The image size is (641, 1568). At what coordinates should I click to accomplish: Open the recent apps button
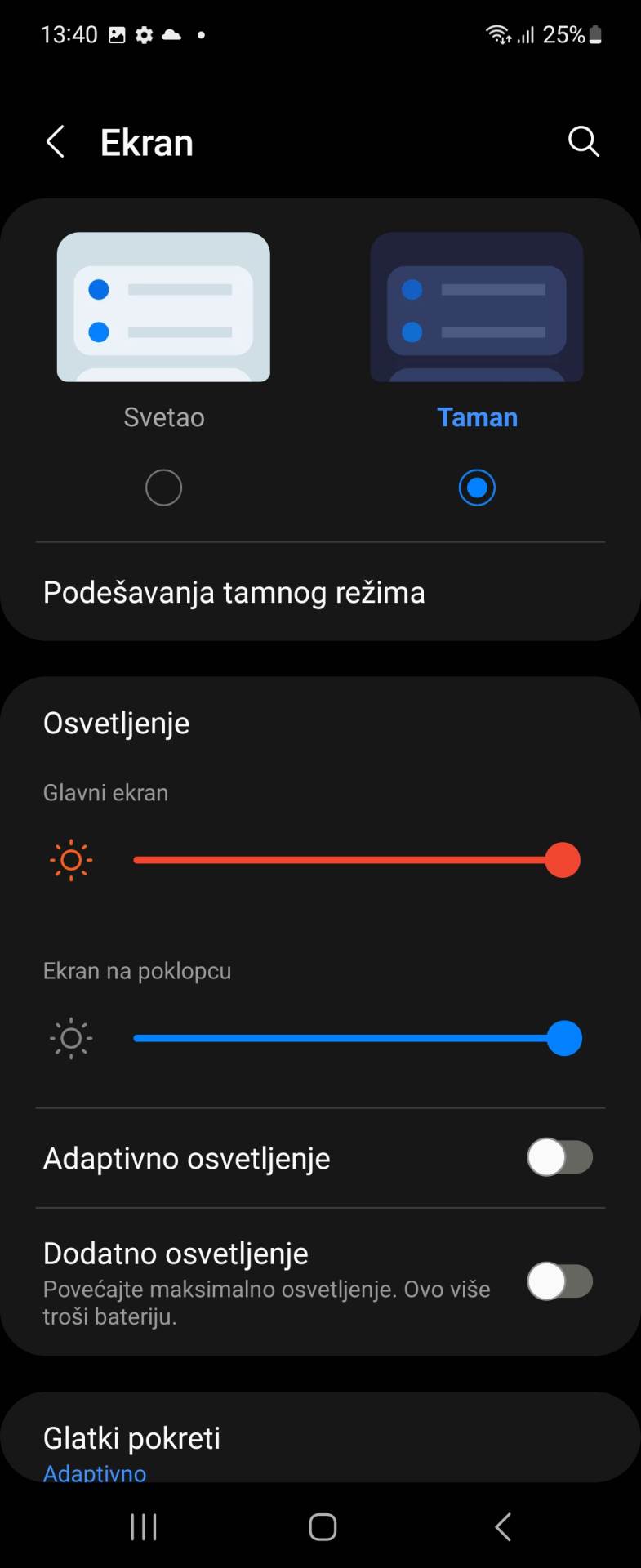143,1526
